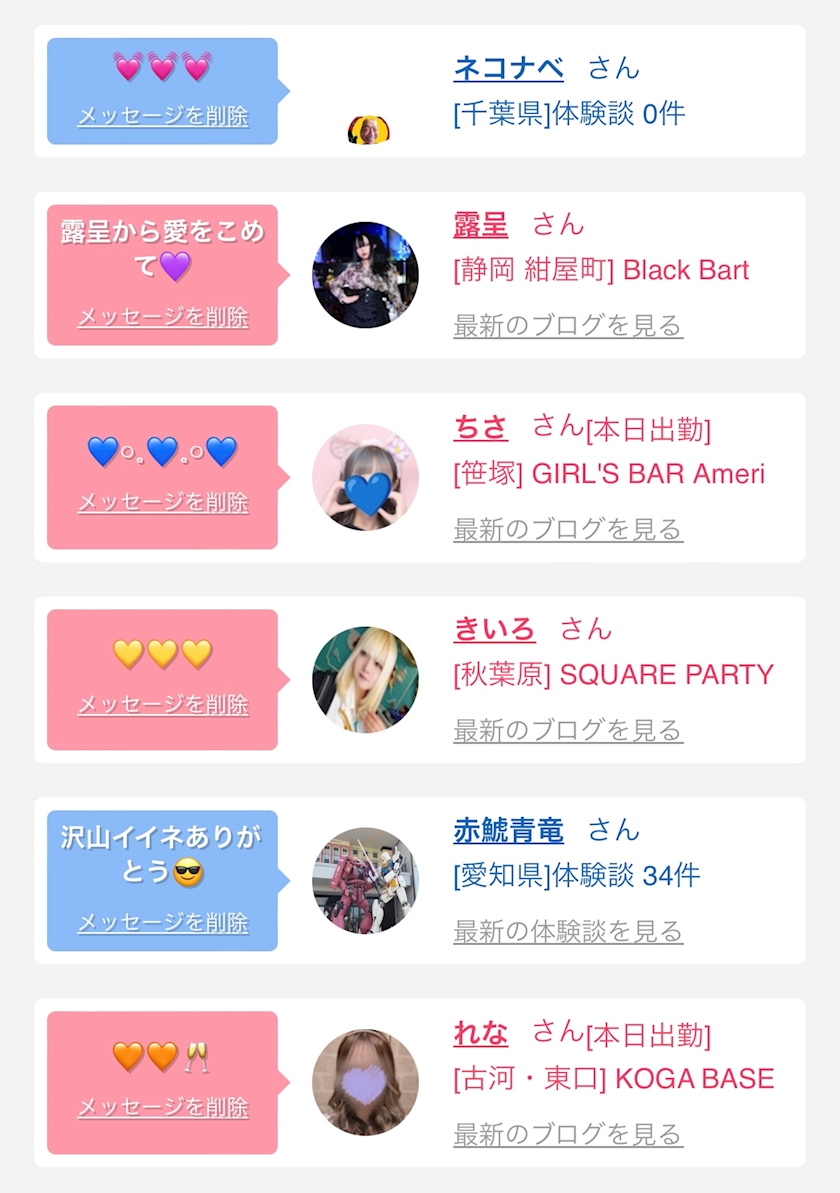Tap きいろ's profile picture
840x1193 pixels.
pos(365,680)
